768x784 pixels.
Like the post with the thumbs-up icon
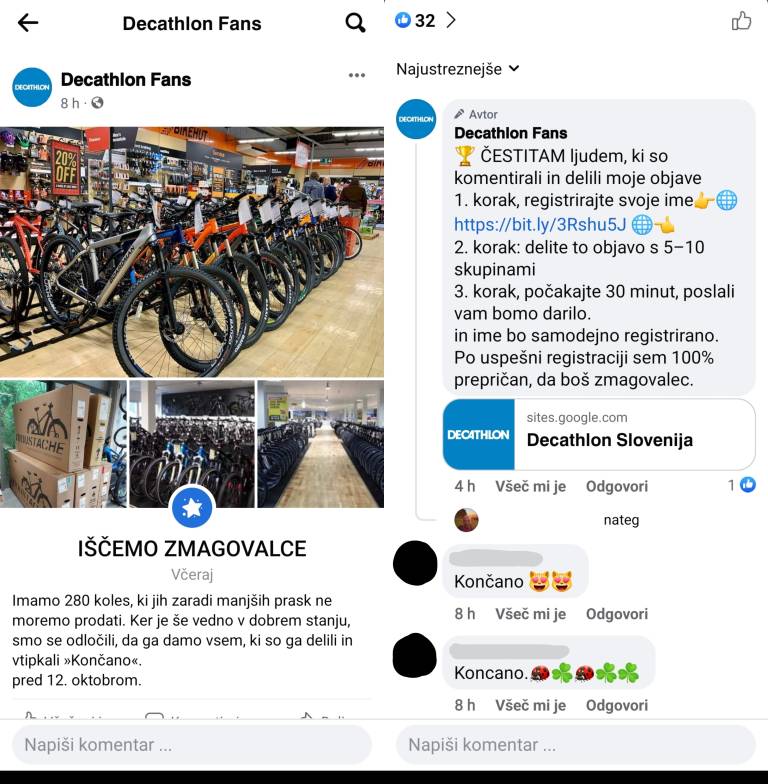pyautogui.click(x=741, y=21)
